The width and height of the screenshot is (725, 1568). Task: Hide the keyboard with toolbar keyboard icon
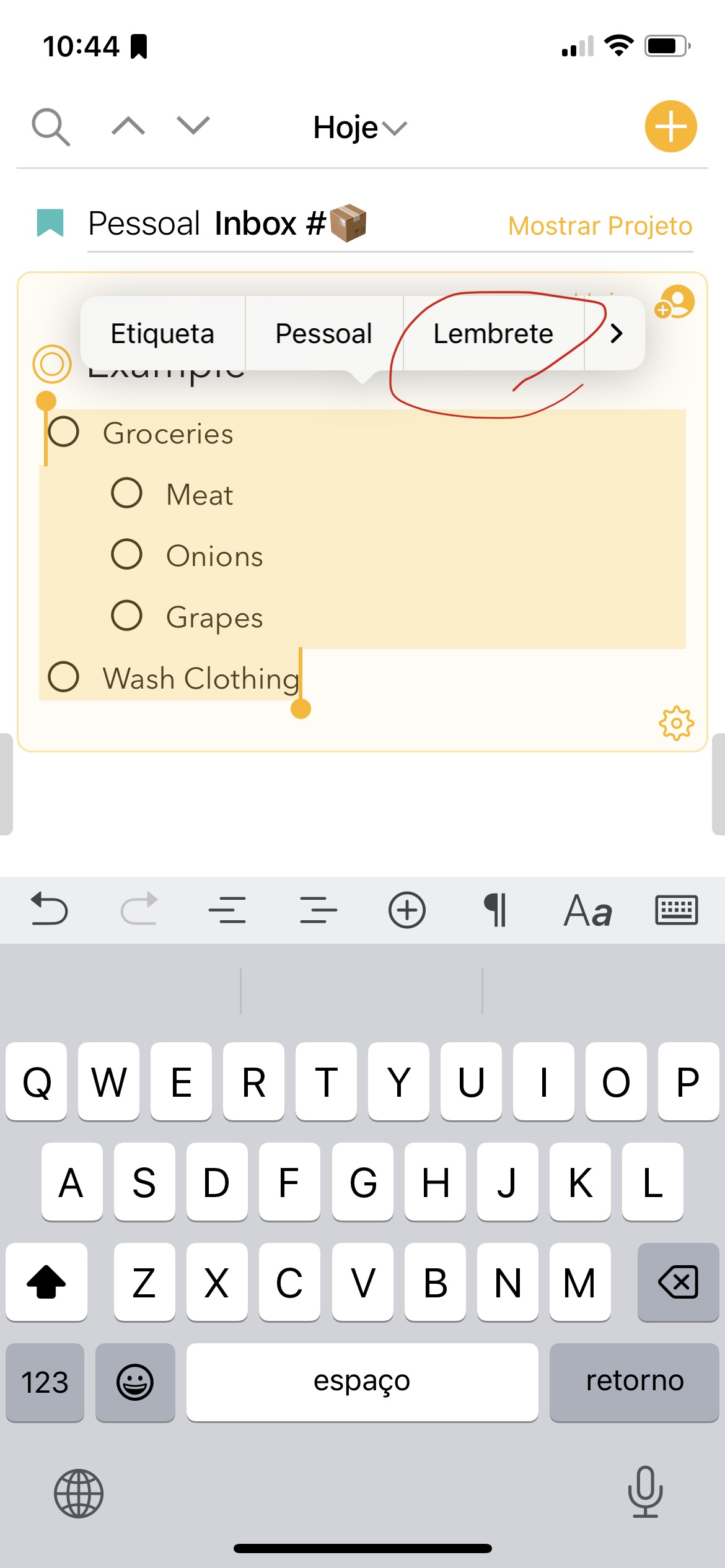[x=677, y=910]
